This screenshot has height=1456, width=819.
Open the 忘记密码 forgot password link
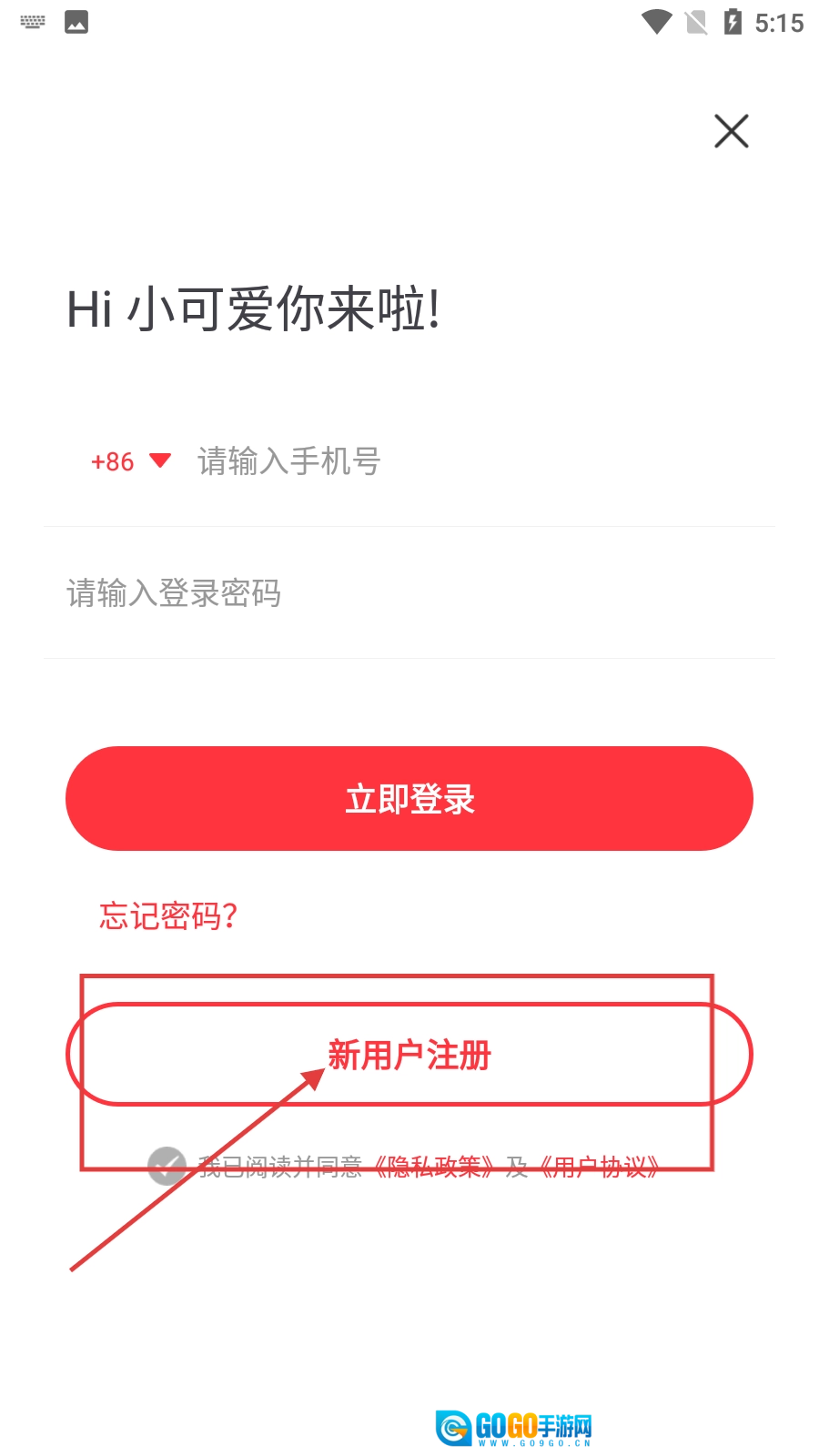click(168, 915)
